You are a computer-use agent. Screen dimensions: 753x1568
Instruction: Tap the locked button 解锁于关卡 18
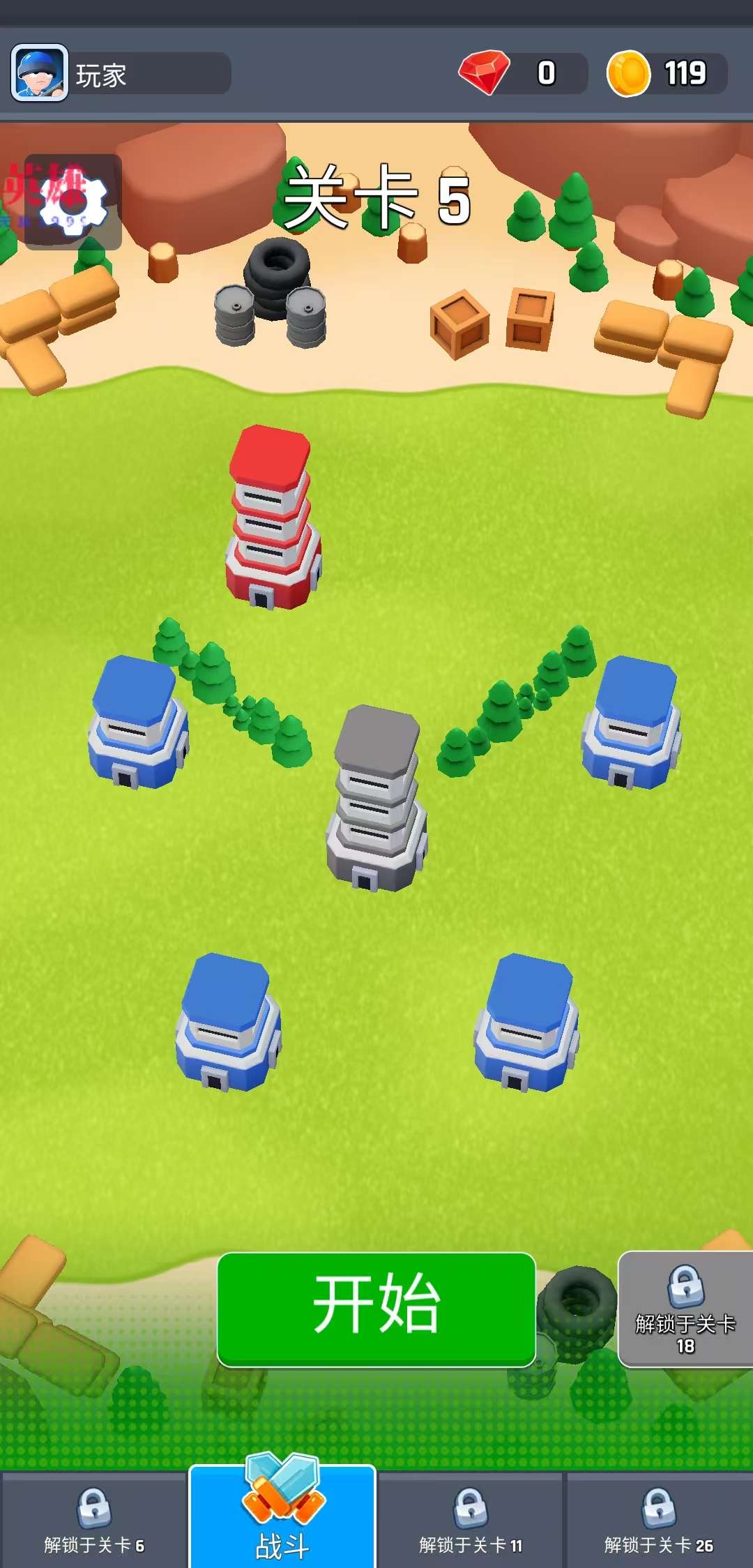click(x=685, y=1309)
